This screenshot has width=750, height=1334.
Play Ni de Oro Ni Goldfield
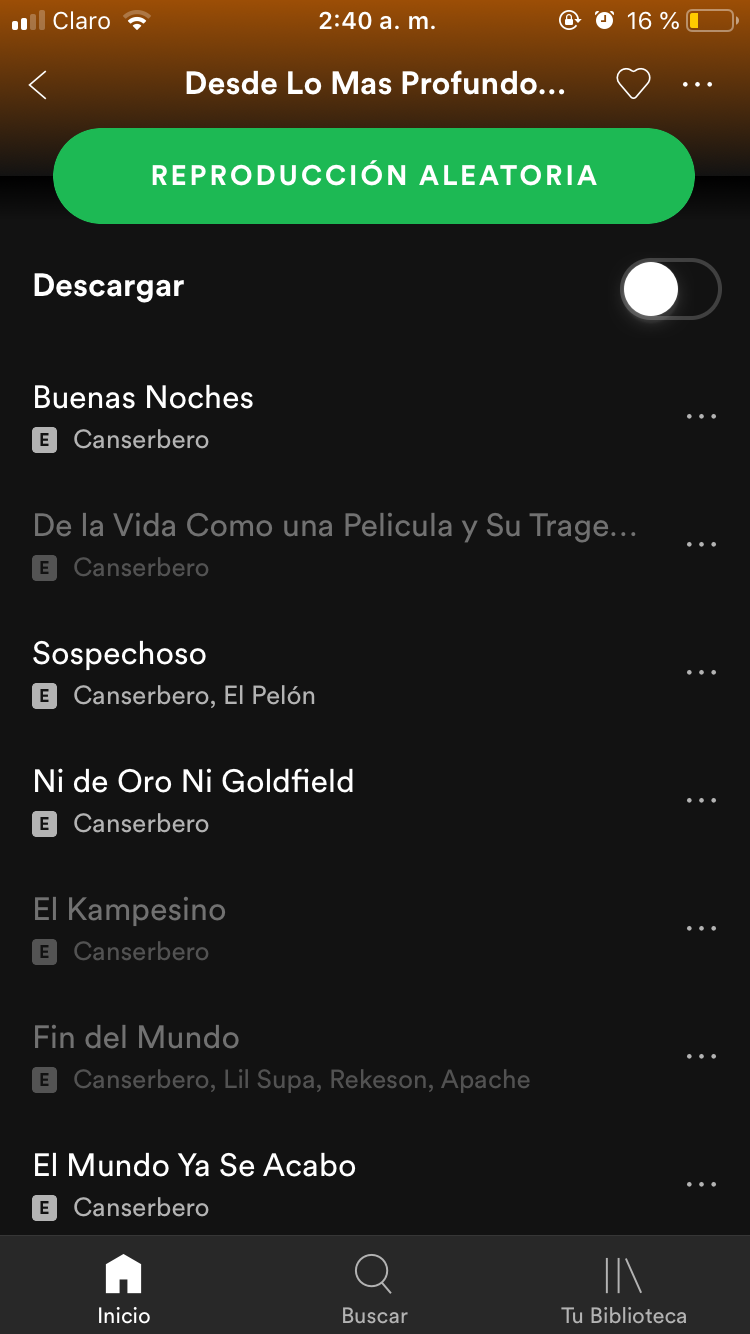[193, 782]
